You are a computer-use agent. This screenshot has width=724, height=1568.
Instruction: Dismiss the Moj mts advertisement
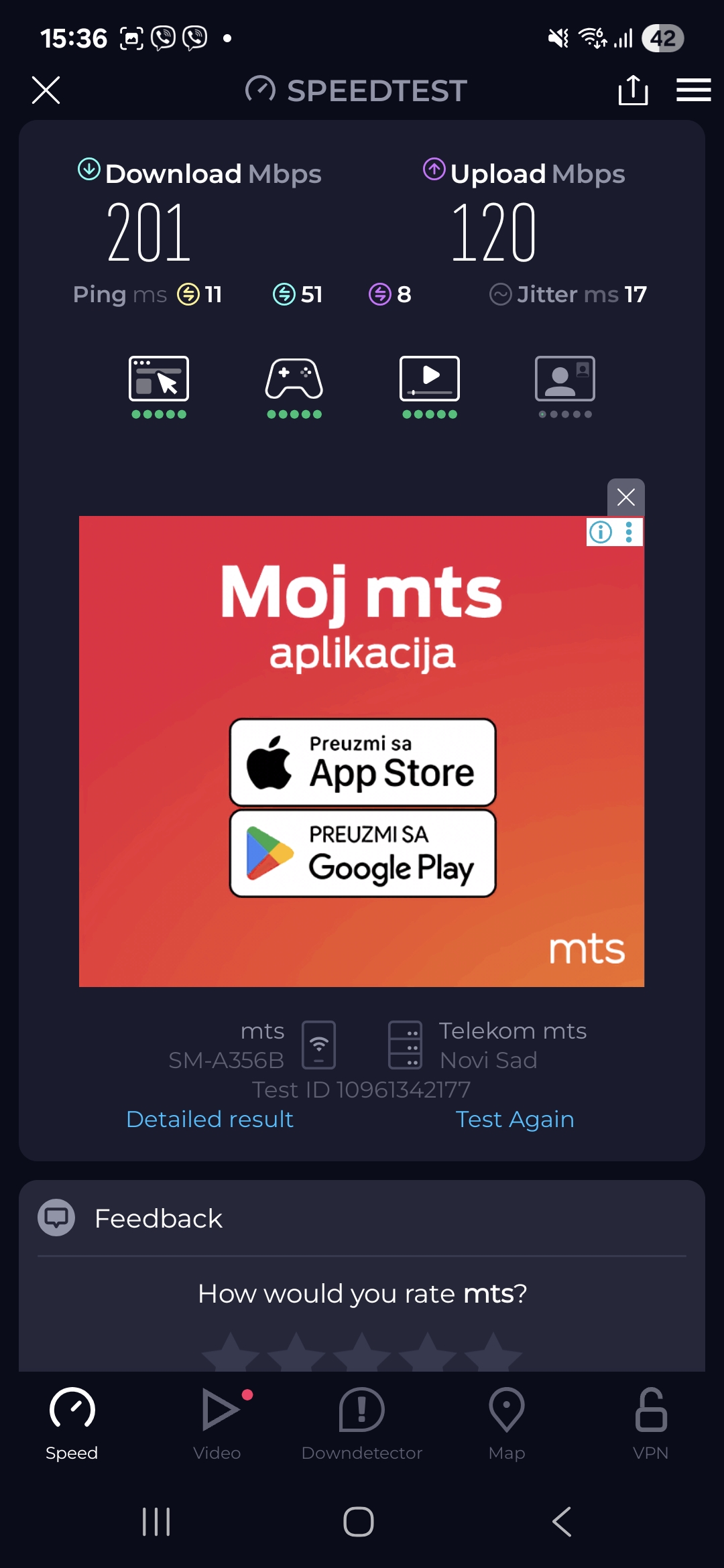coord(625,497)
